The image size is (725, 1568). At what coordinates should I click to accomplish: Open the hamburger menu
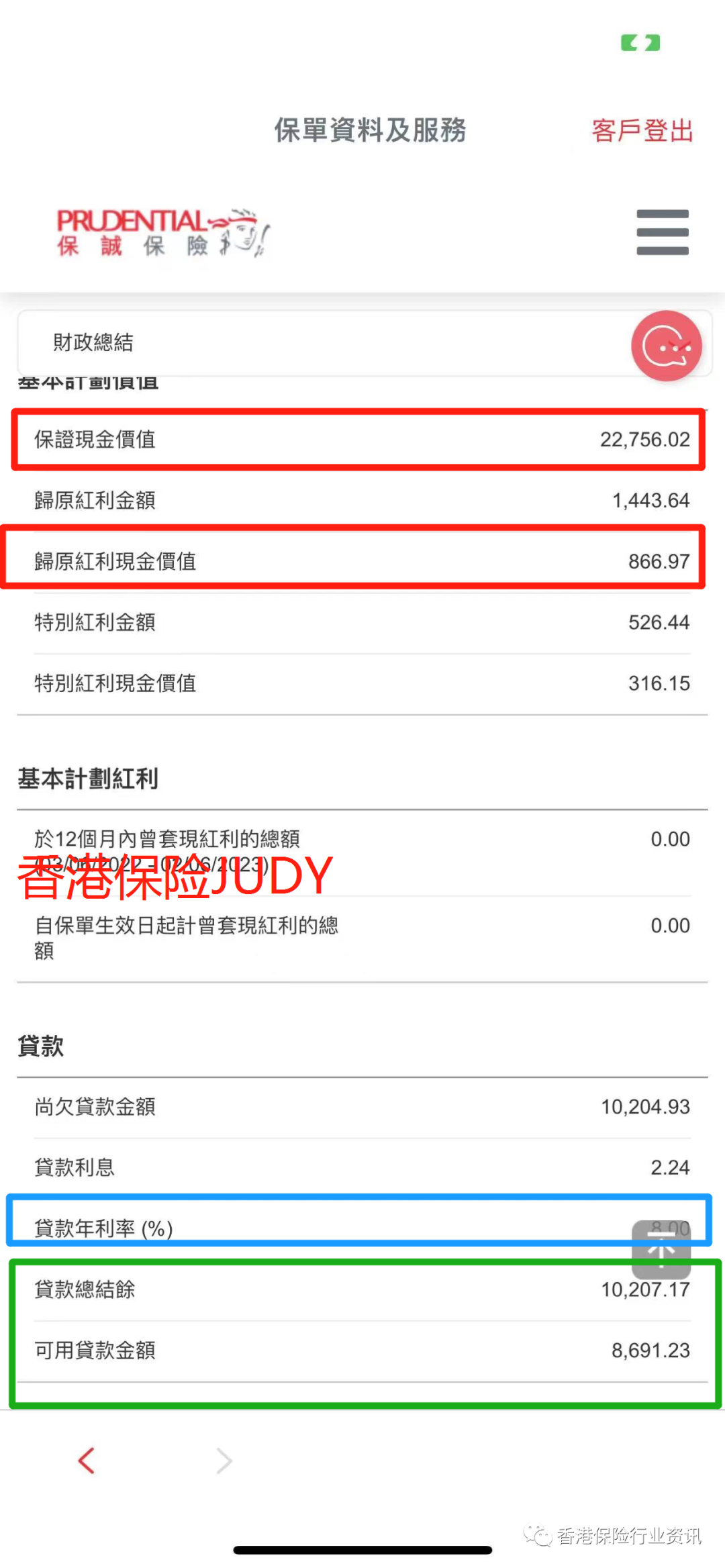[662, 232]
